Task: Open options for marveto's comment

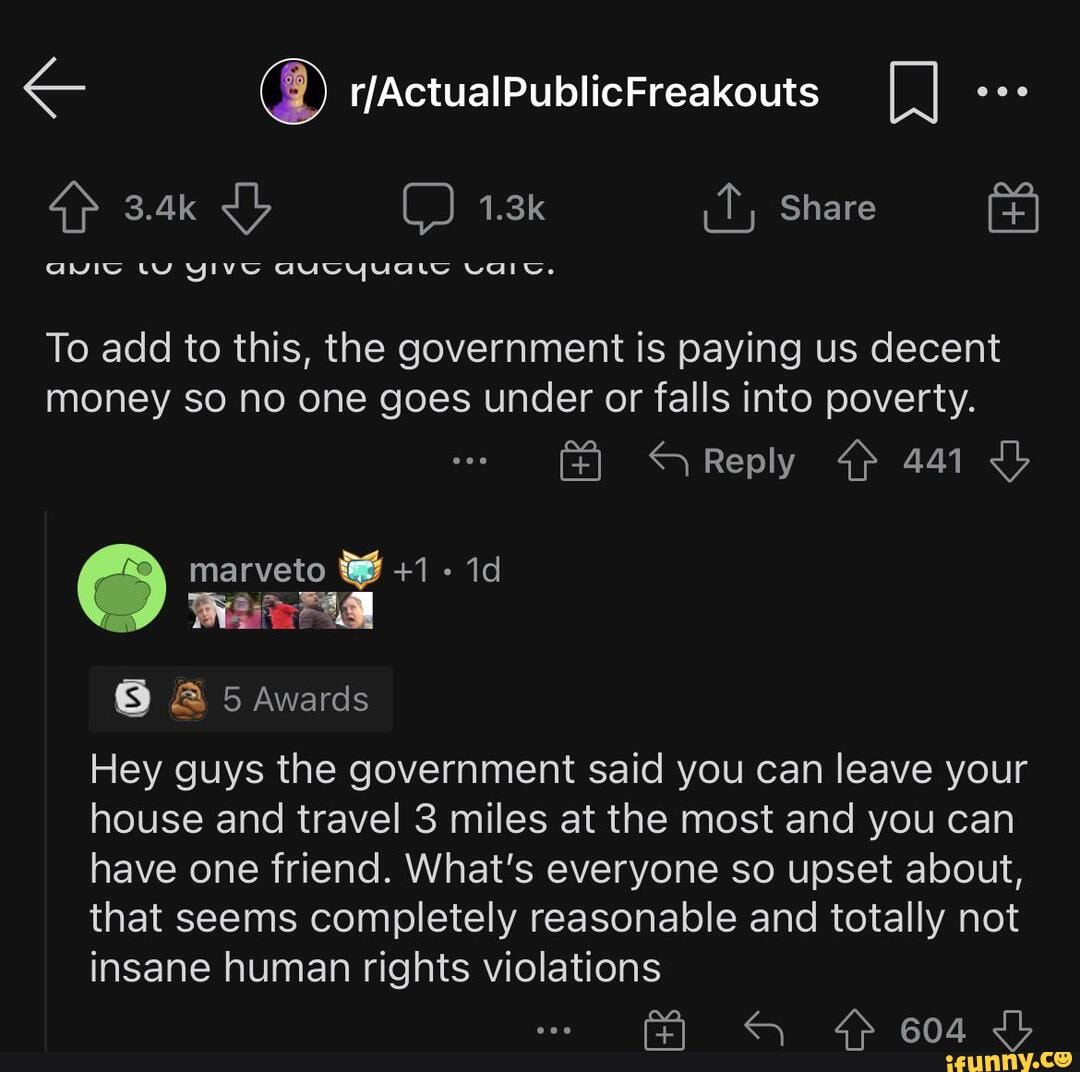Action: tap(553, 1030)
